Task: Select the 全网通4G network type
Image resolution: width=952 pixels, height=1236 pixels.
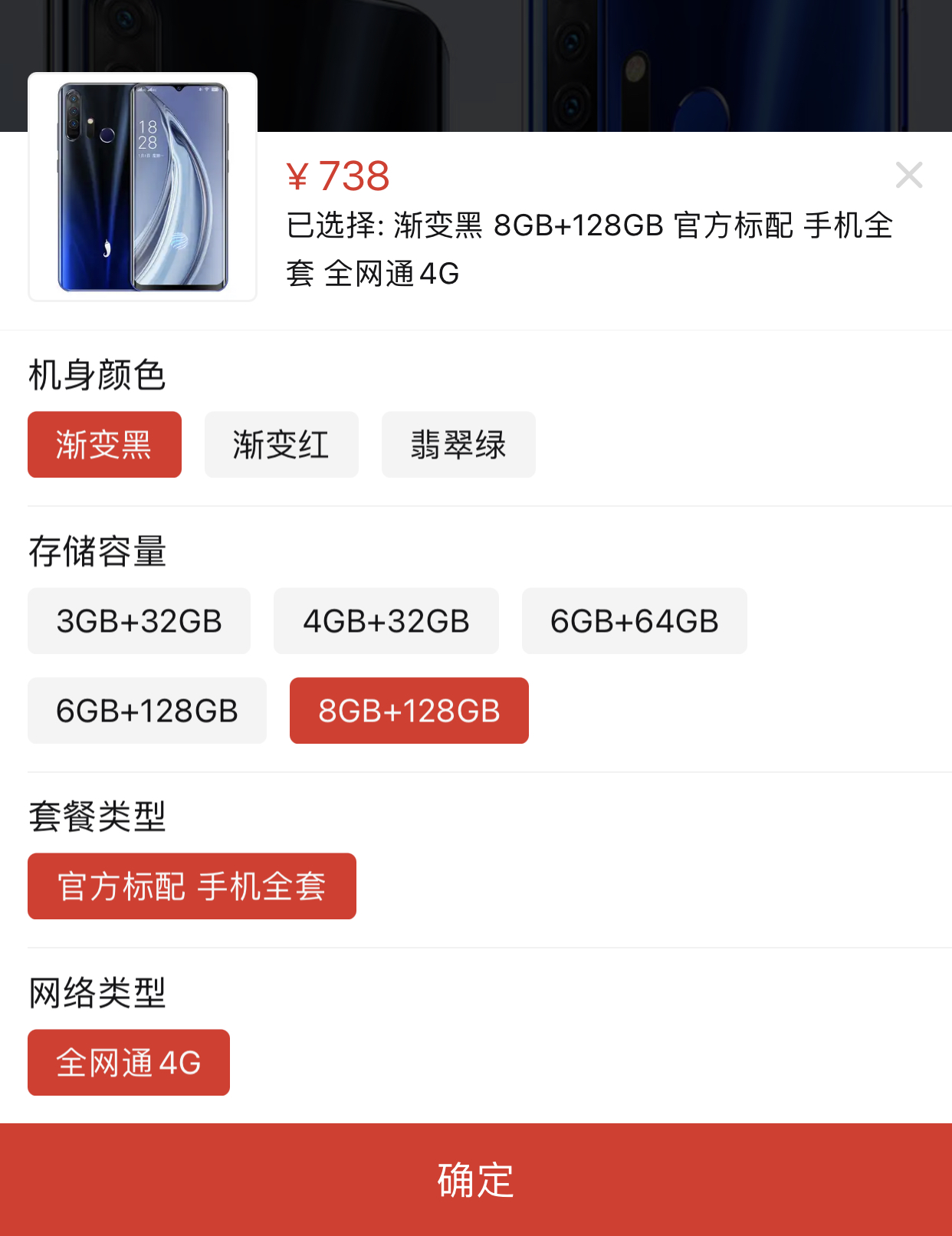Action: (x=128, y=1063)
